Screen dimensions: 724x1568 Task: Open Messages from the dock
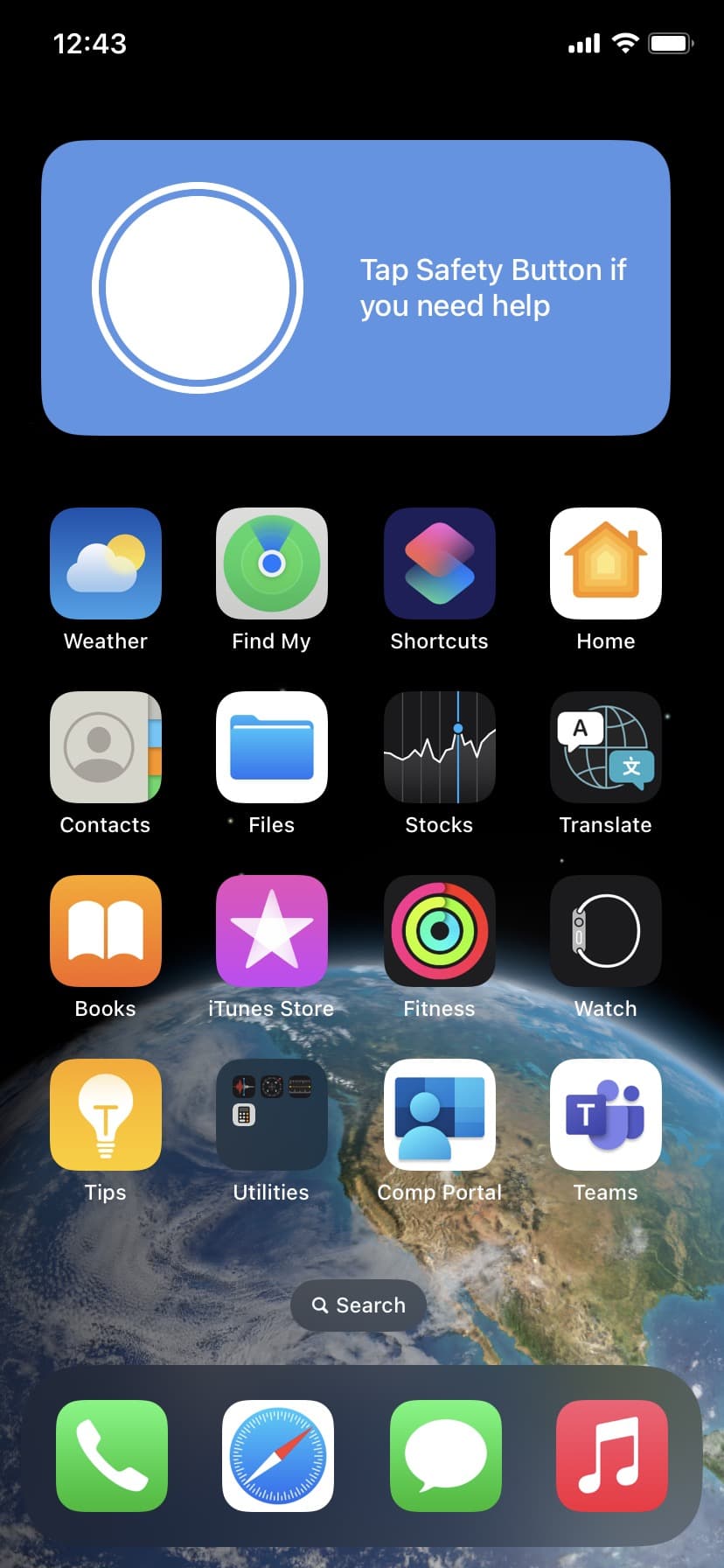445,1456
